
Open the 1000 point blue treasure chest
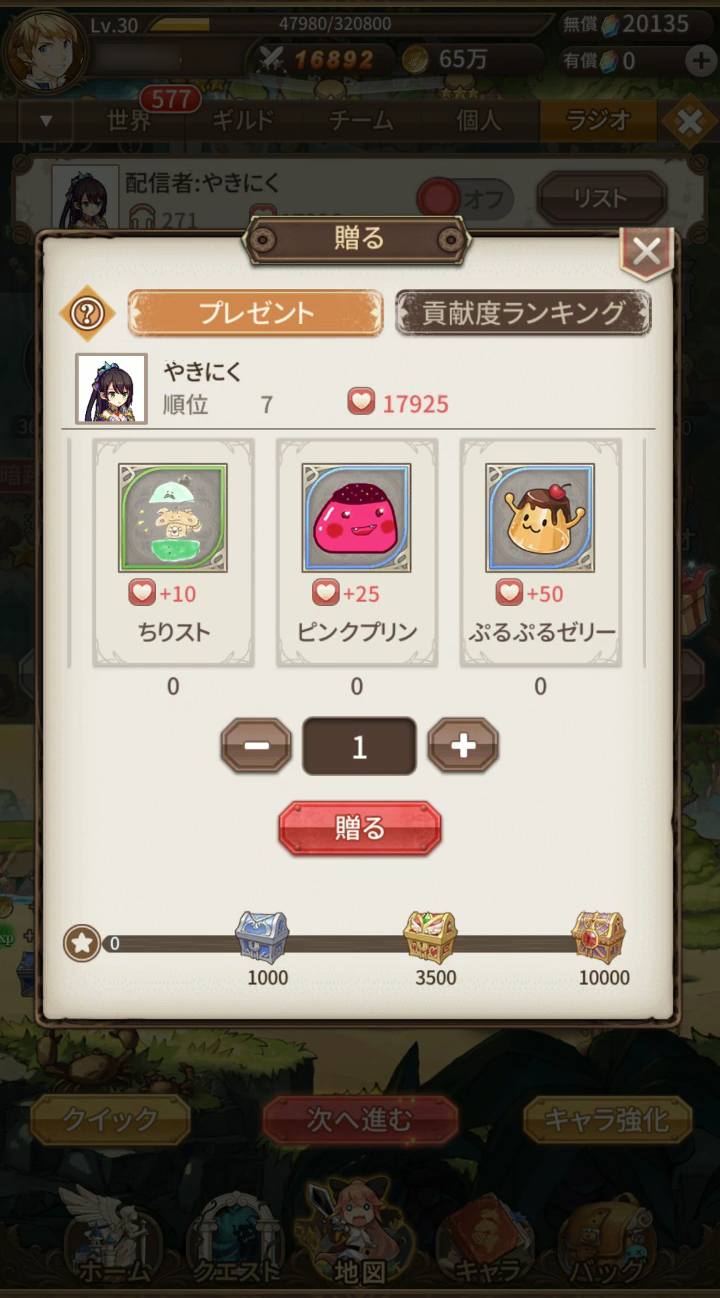coord(261,937)
